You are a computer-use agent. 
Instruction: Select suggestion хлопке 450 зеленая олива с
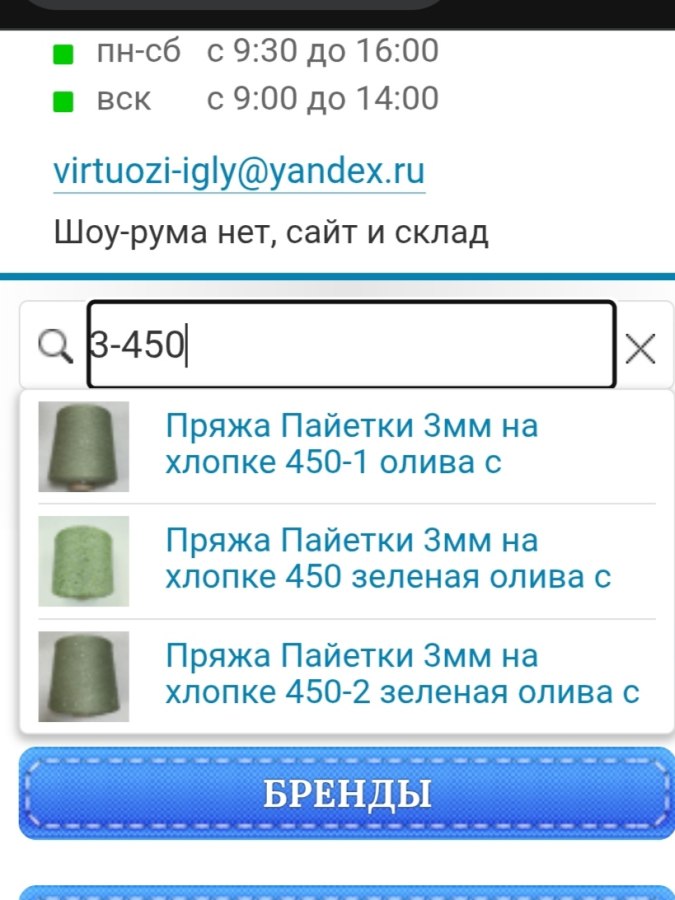click(x=387, y=559)
